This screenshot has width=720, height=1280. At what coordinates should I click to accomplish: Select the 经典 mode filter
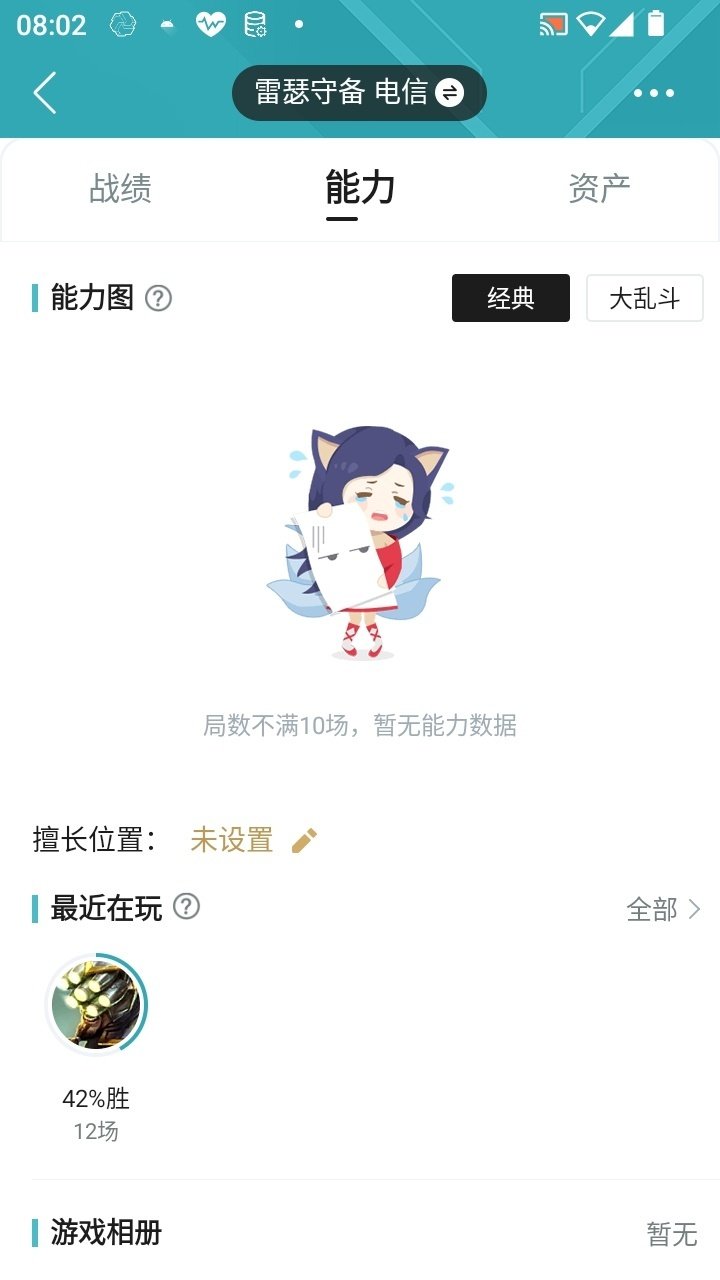tap(511, 297)
